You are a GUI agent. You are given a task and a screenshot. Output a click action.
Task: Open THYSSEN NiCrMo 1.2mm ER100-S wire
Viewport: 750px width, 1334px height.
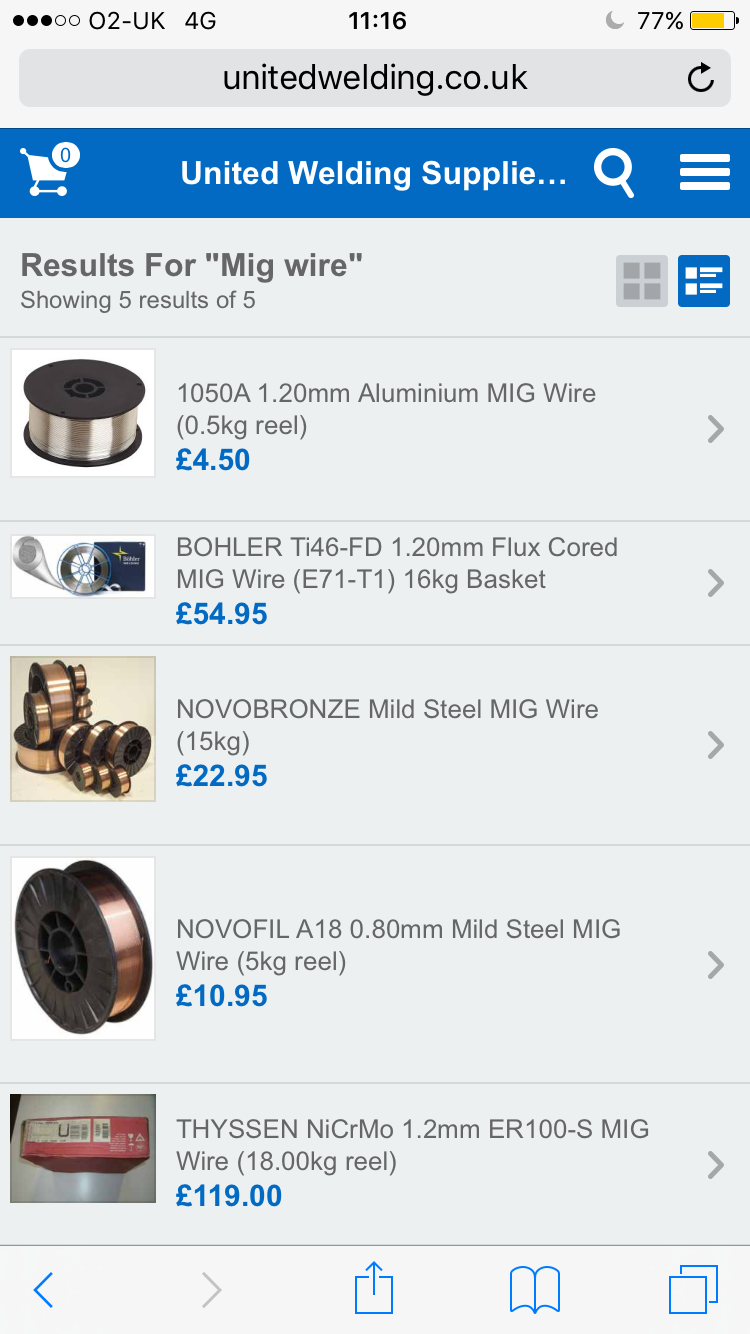pos(375,1164)
